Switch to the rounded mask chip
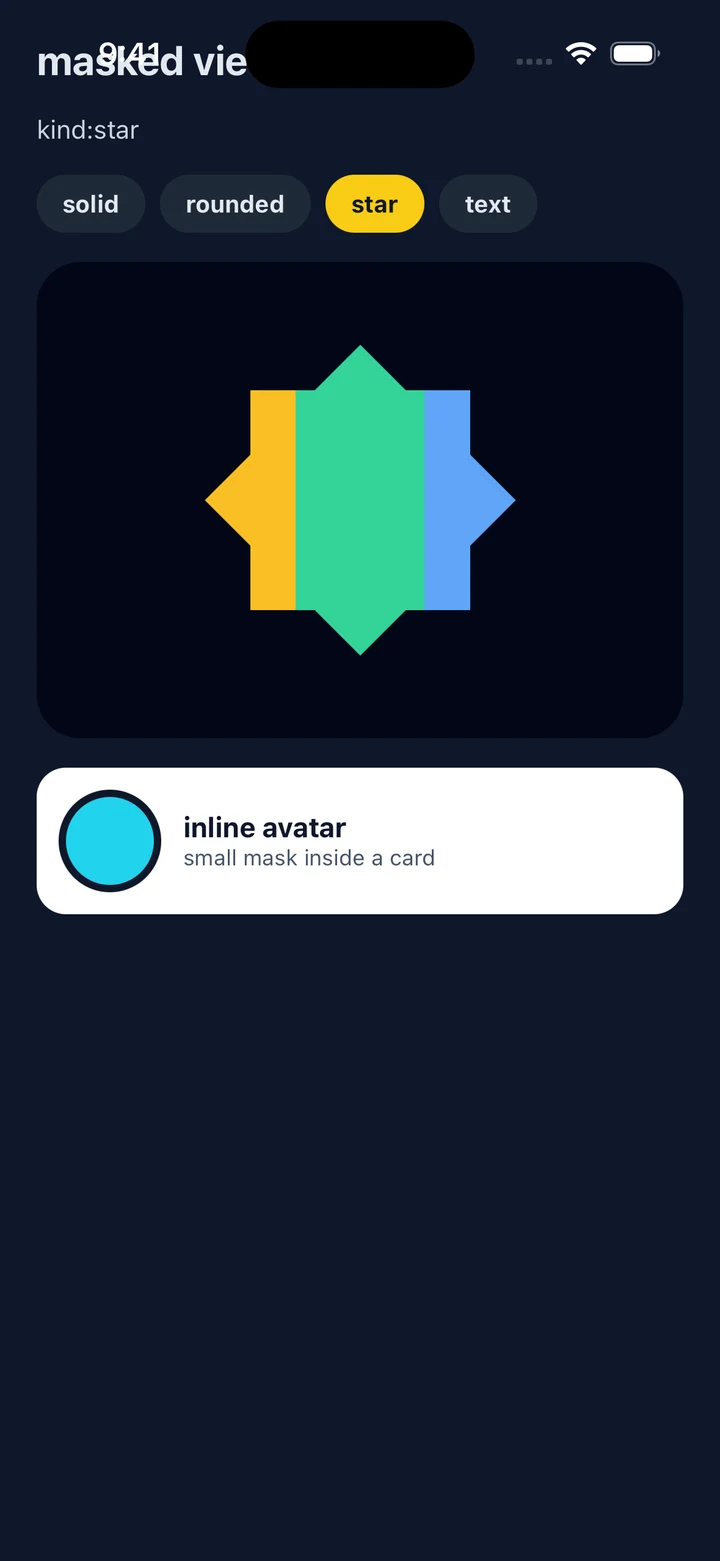 pyautogui.click(x=235, y=204)
